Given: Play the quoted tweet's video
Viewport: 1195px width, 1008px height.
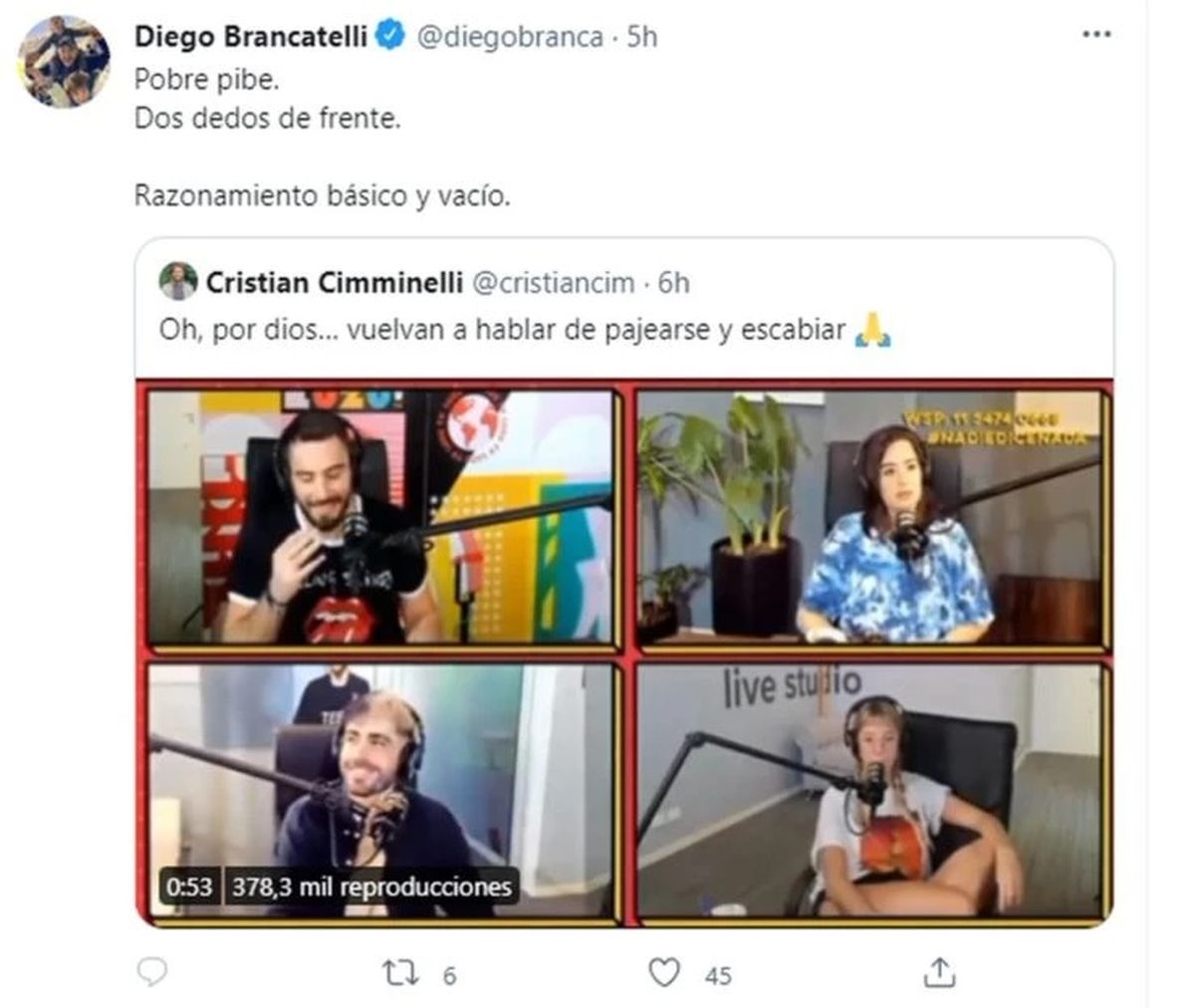Looking at the screenshot, I should pyautogui.click(x=624, y=652).
